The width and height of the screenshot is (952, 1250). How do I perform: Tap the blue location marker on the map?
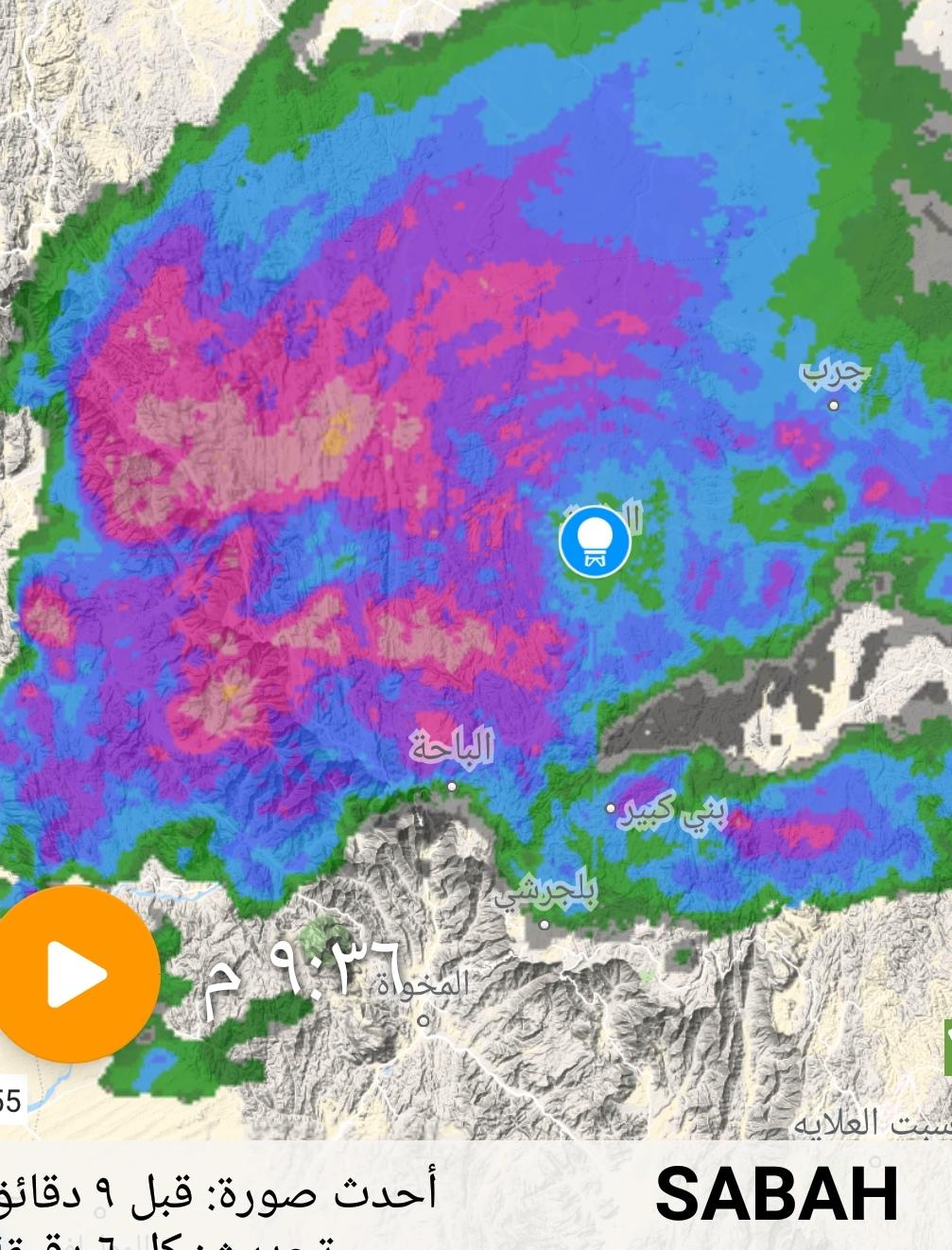595,542
